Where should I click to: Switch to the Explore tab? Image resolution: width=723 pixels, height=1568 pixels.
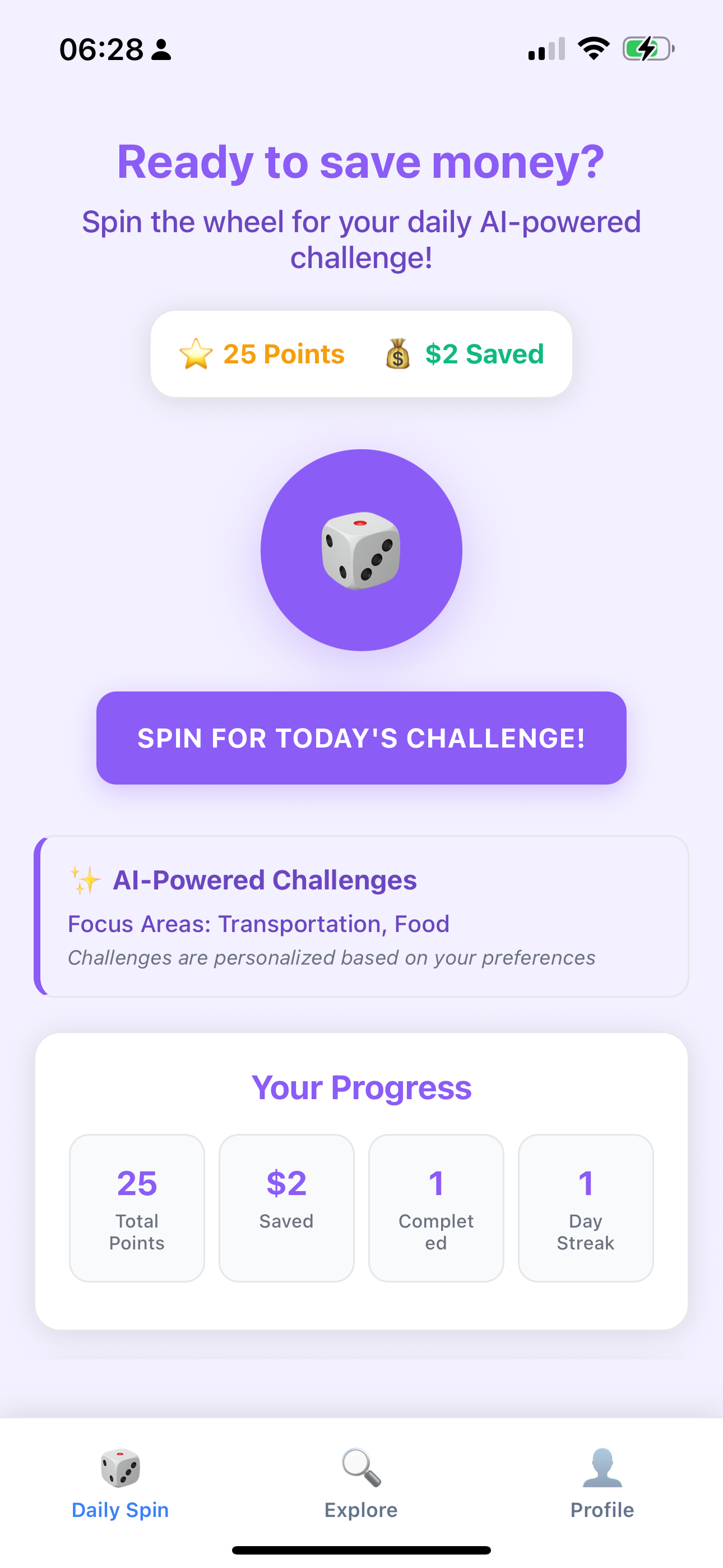[x=361, y=1483]
